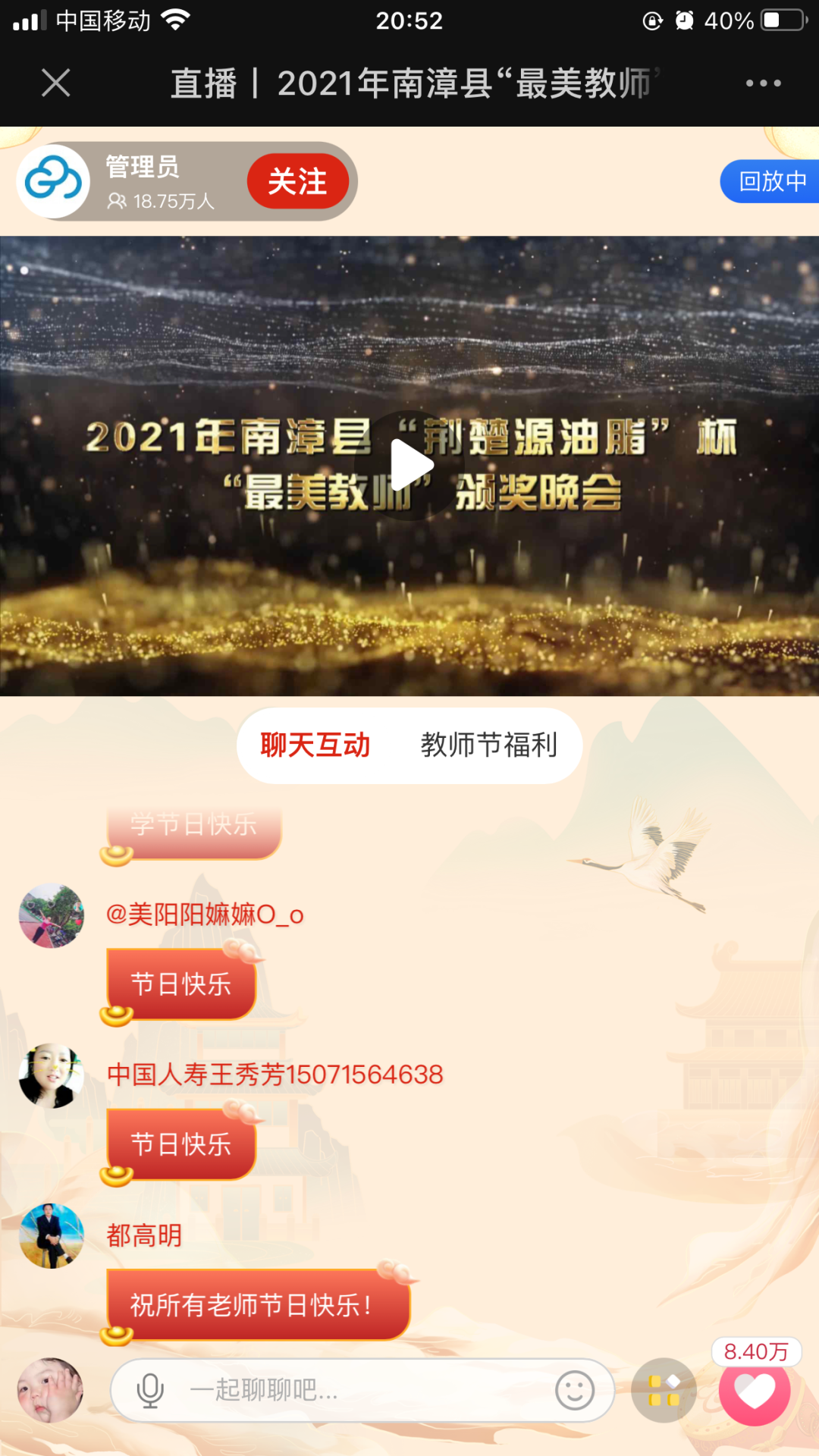819x1456 pixels.
Task: Open 中国人寿王秀芳15071564638's avatar
Action: coord(52,1075)
